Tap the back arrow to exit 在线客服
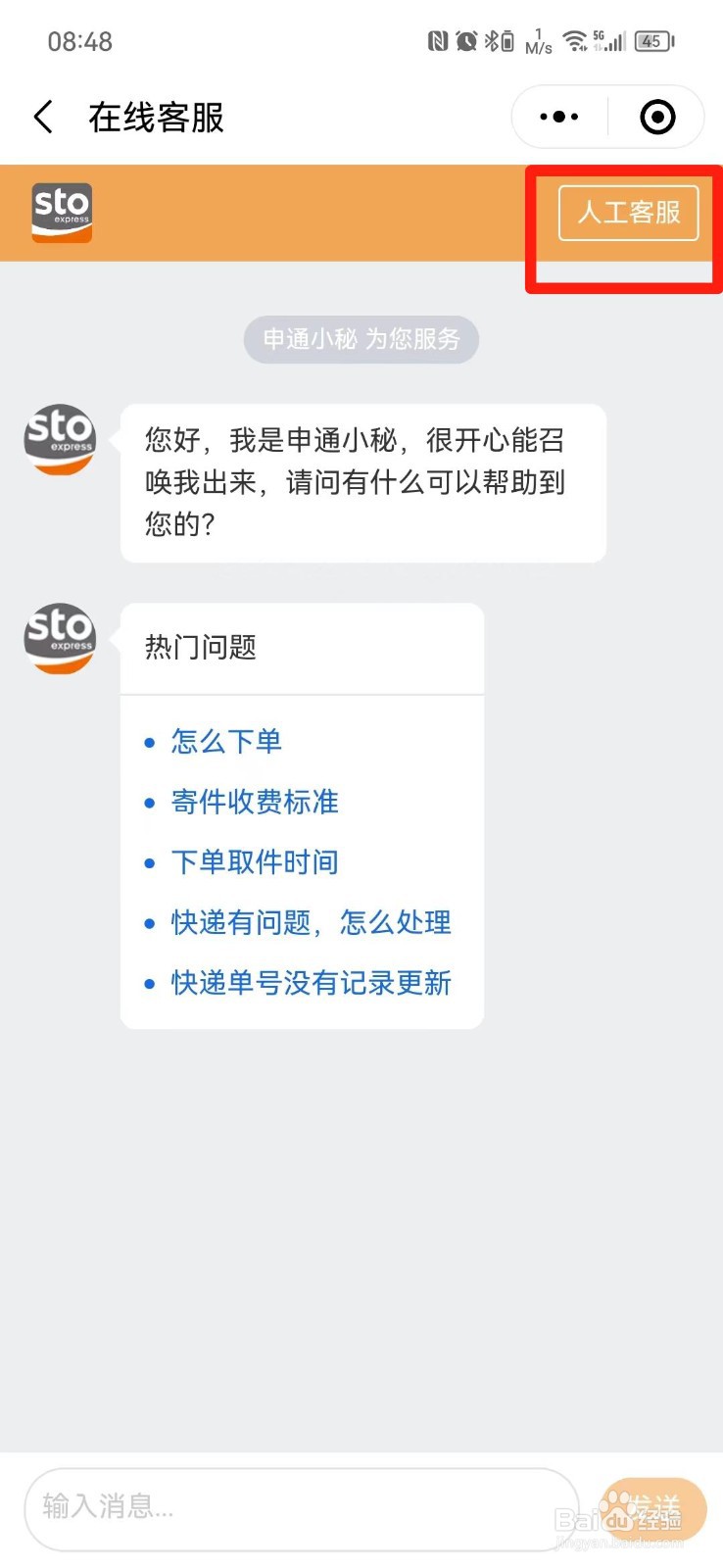 click(x=41, y=116)
